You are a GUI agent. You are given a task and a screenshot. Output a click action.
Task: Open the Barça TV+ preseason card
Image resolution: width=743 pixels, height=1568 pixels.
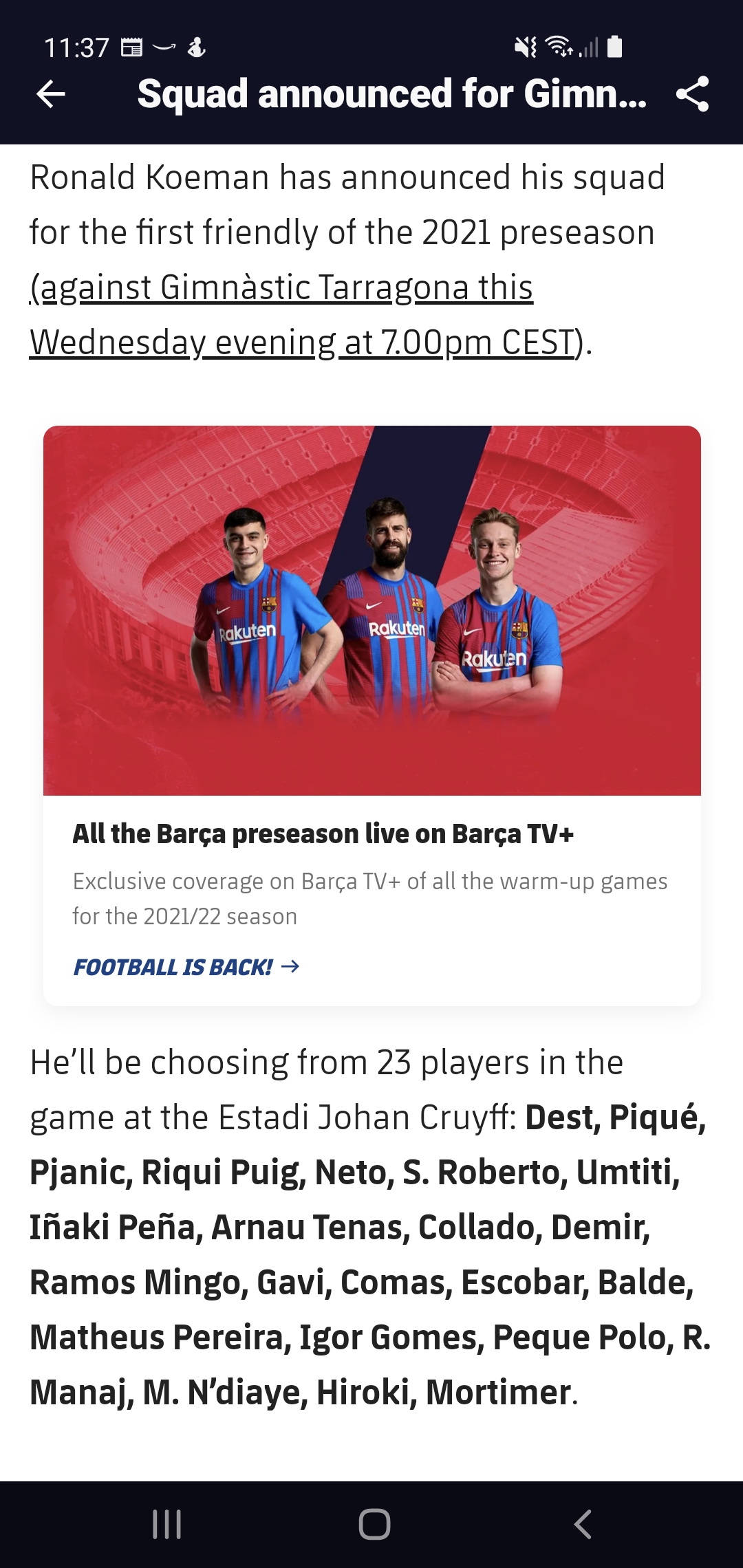[372, 715]
